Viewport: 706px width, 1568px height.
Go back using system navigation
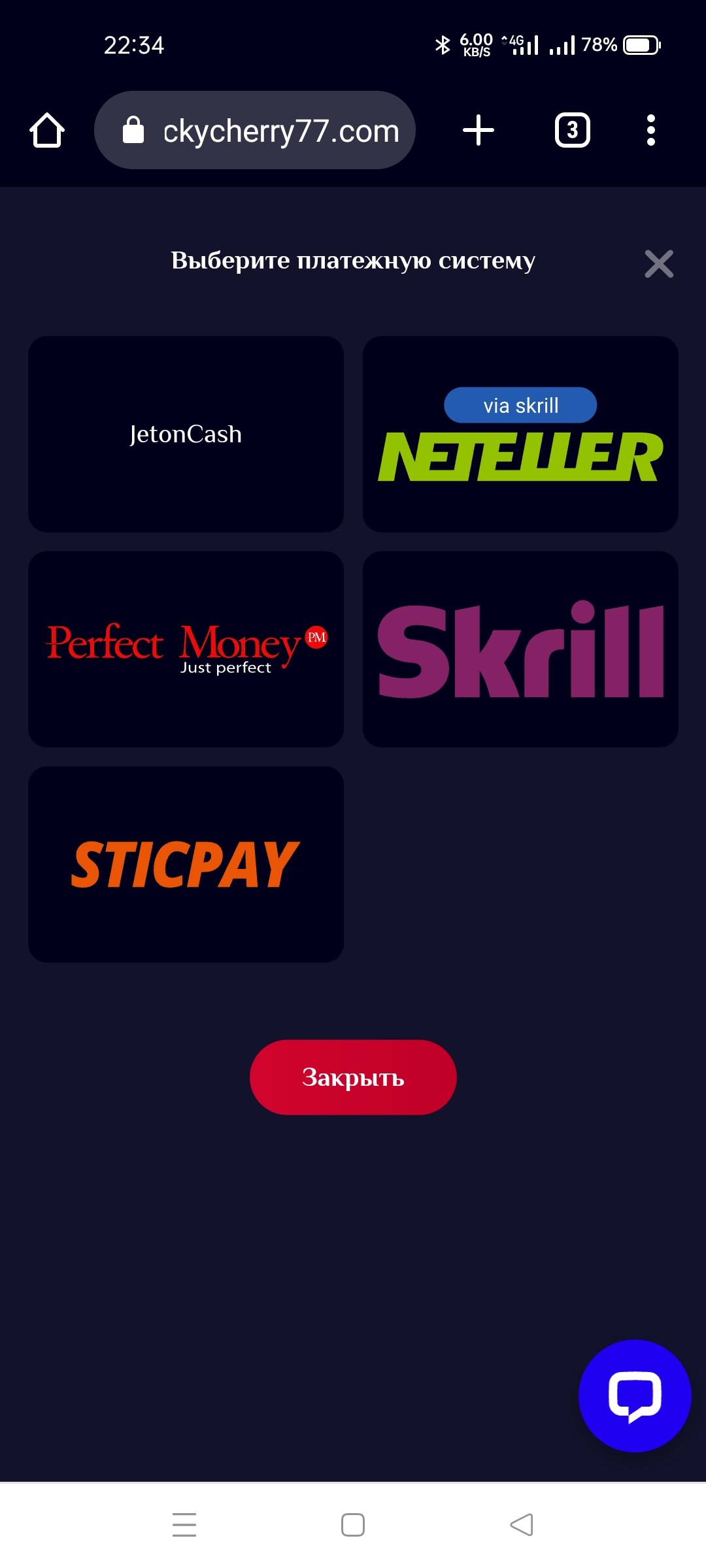click(x=522, y=1525)
